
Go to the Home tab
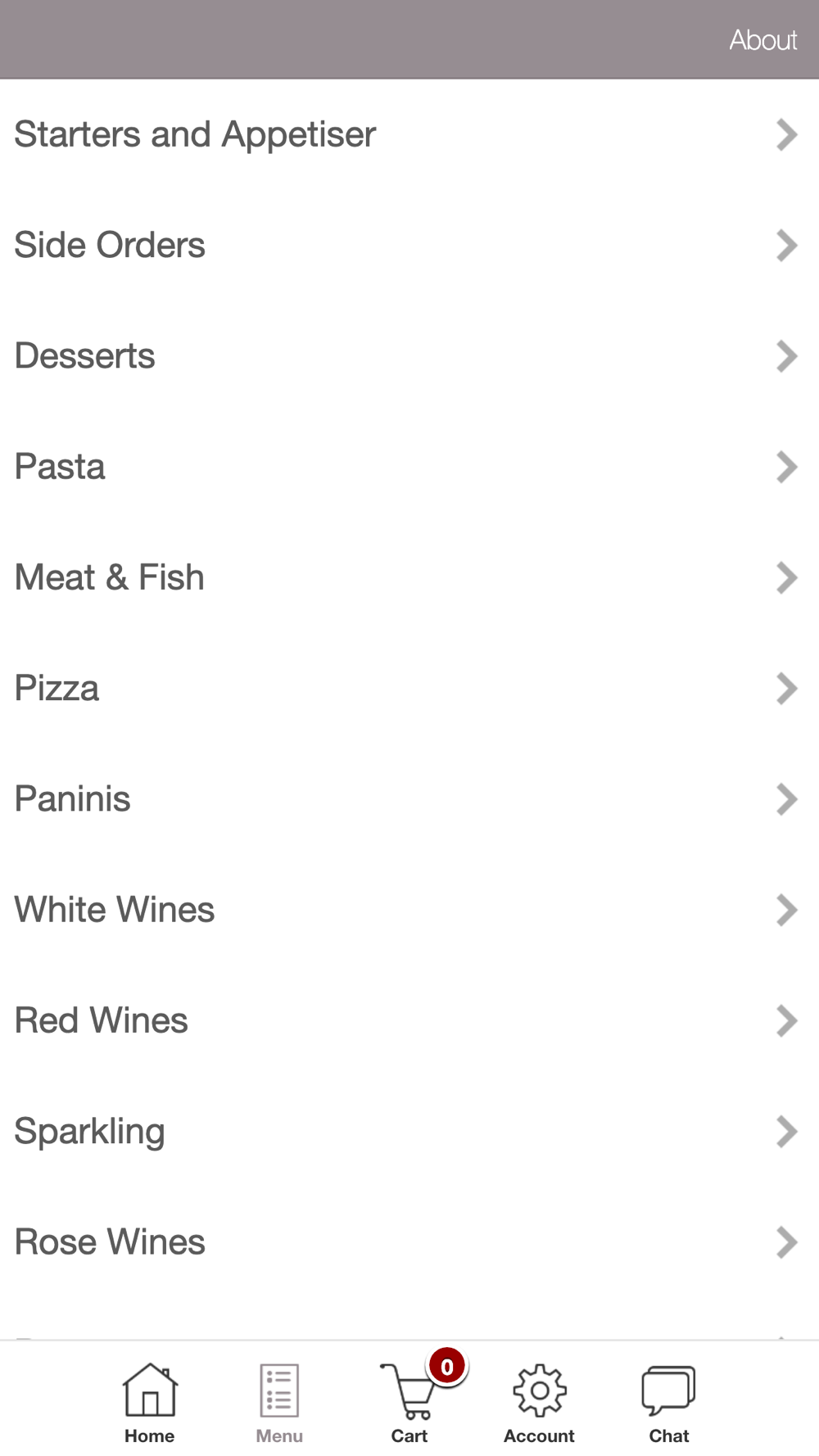150,1404
